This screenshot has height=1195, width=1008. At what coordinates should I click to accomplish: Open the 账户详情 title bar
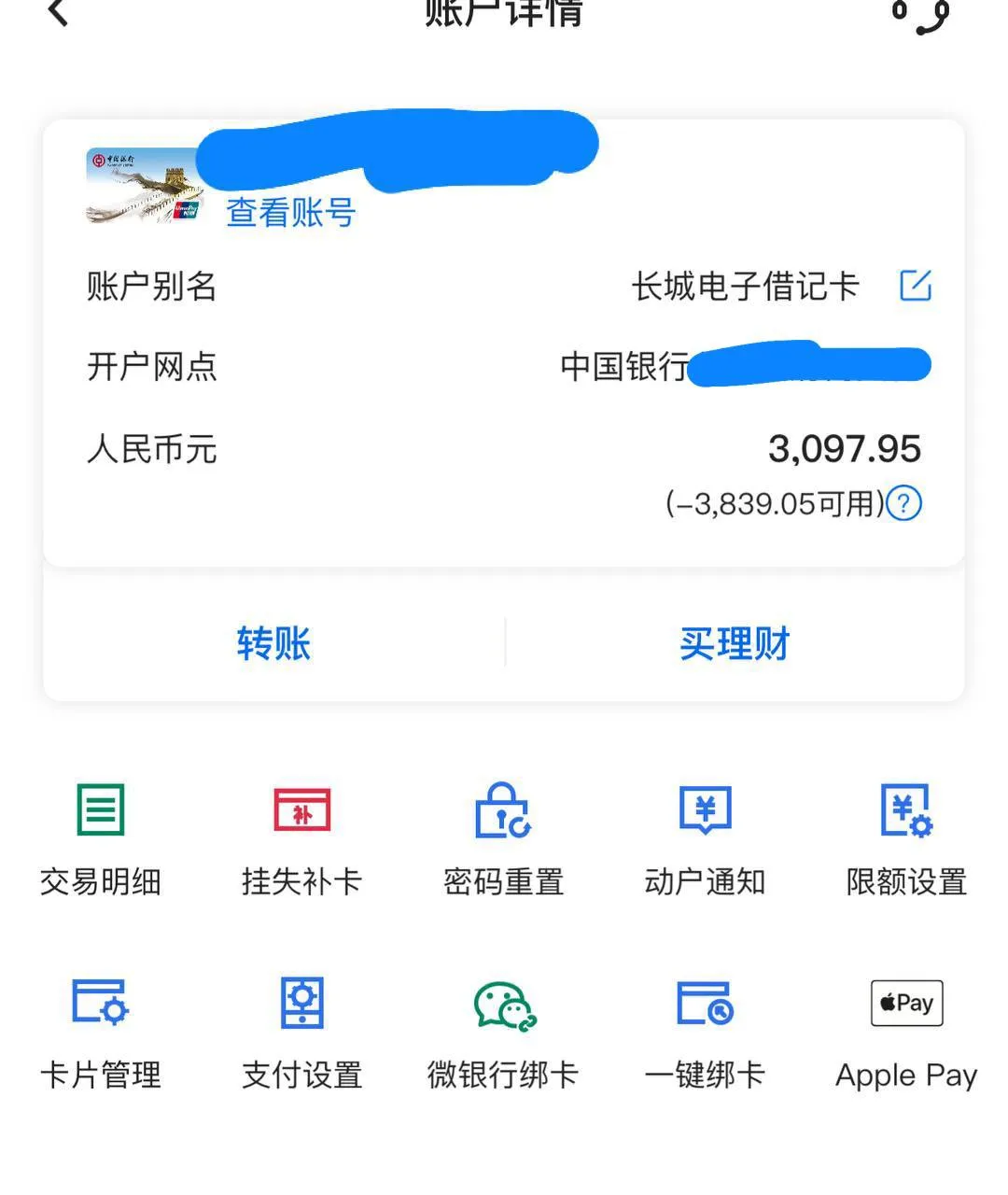tap(504, 14)
